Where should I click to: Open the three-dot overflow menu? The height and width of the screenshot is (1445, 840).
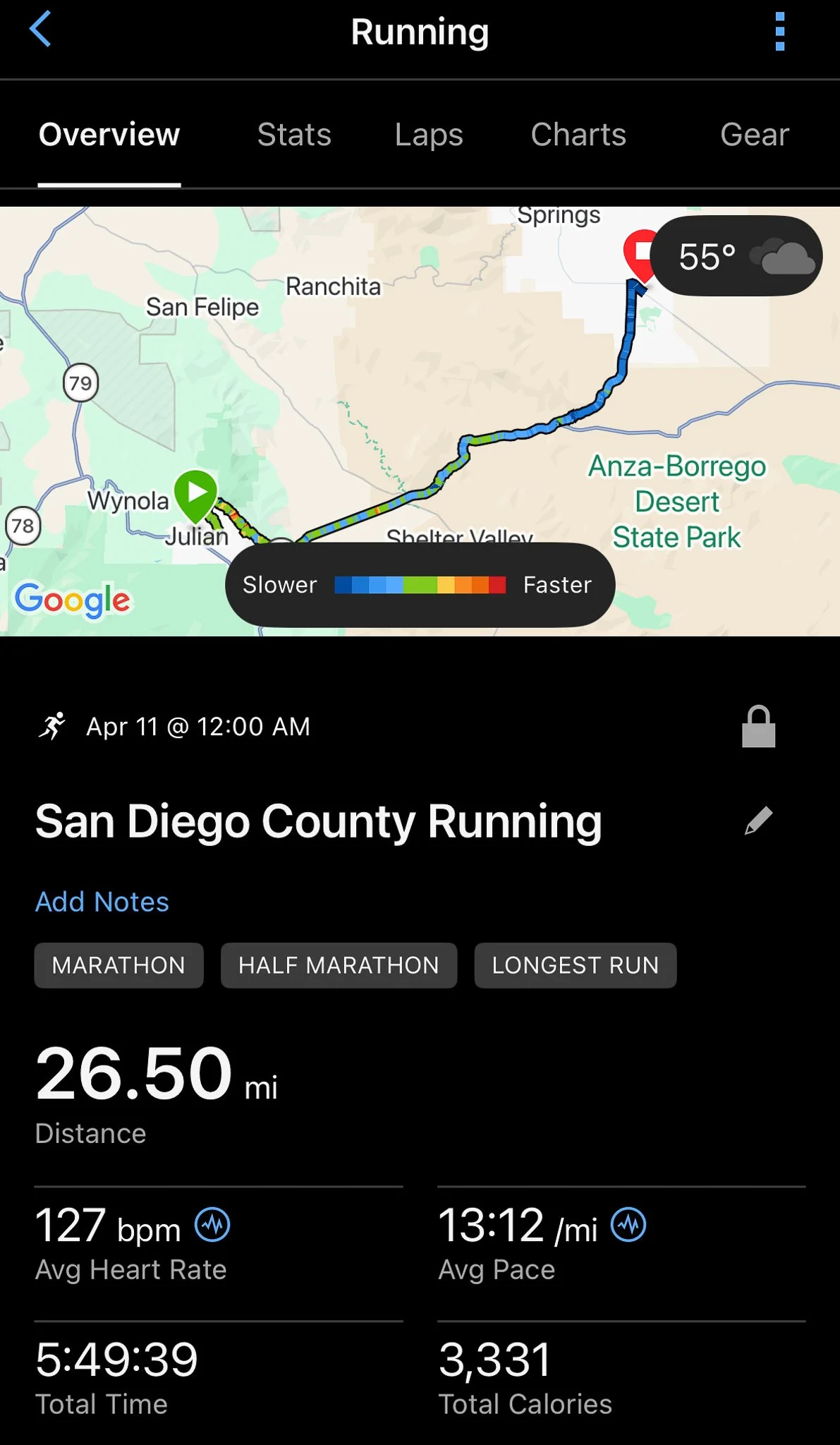pyautogui.click(x=779, y=32)
